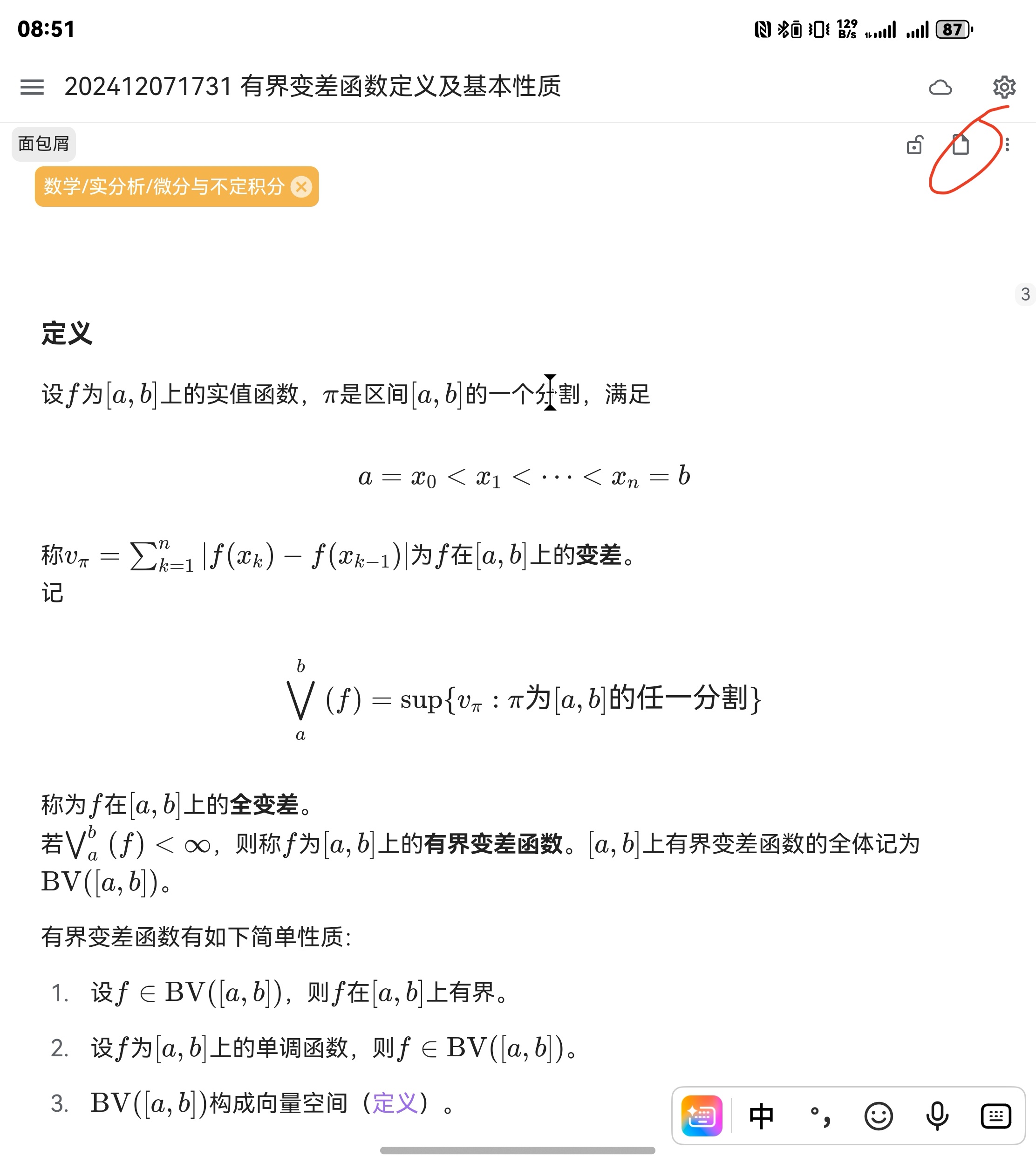Screen dimensions: 1036x1163
Task: Remove the 数学/实分析/微分与不定积分 tag
Action: [302, 187]
